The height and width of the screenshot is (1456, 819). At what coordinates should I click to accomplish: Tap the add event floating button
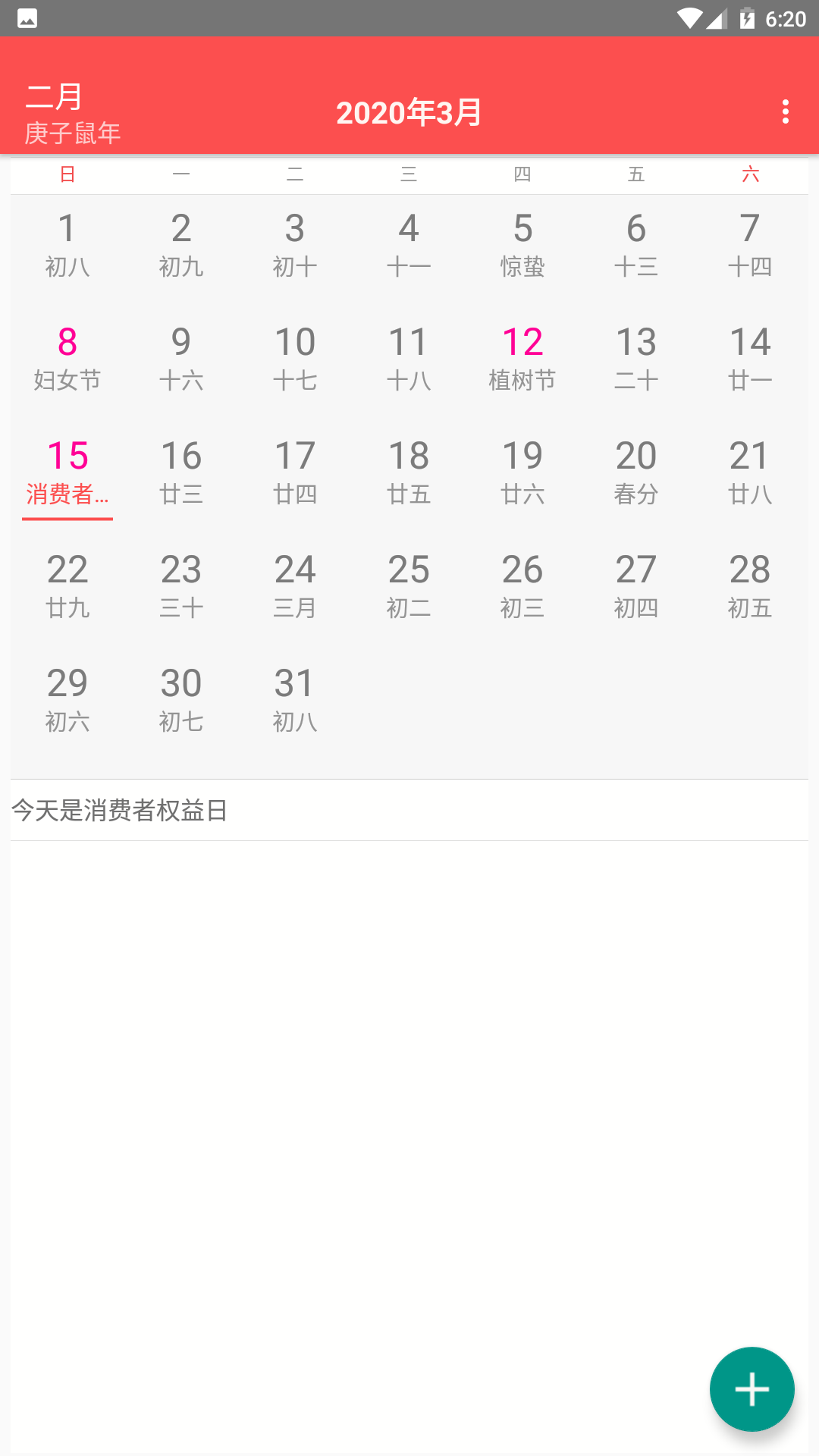pyautogui.click(x=752, y=1389)
